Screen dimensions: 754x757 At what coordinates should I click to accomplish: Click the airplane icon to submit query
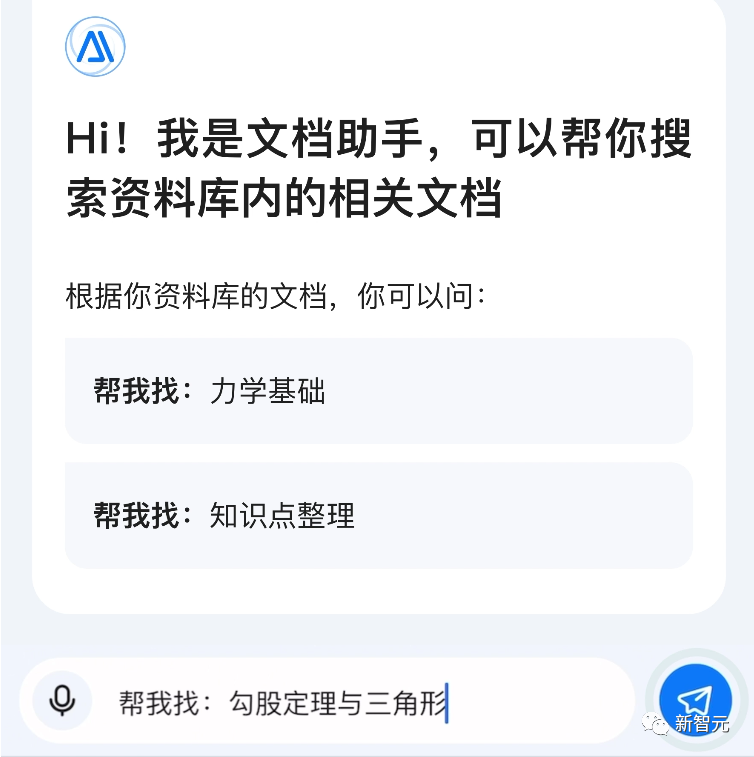(x=696, y=700)
